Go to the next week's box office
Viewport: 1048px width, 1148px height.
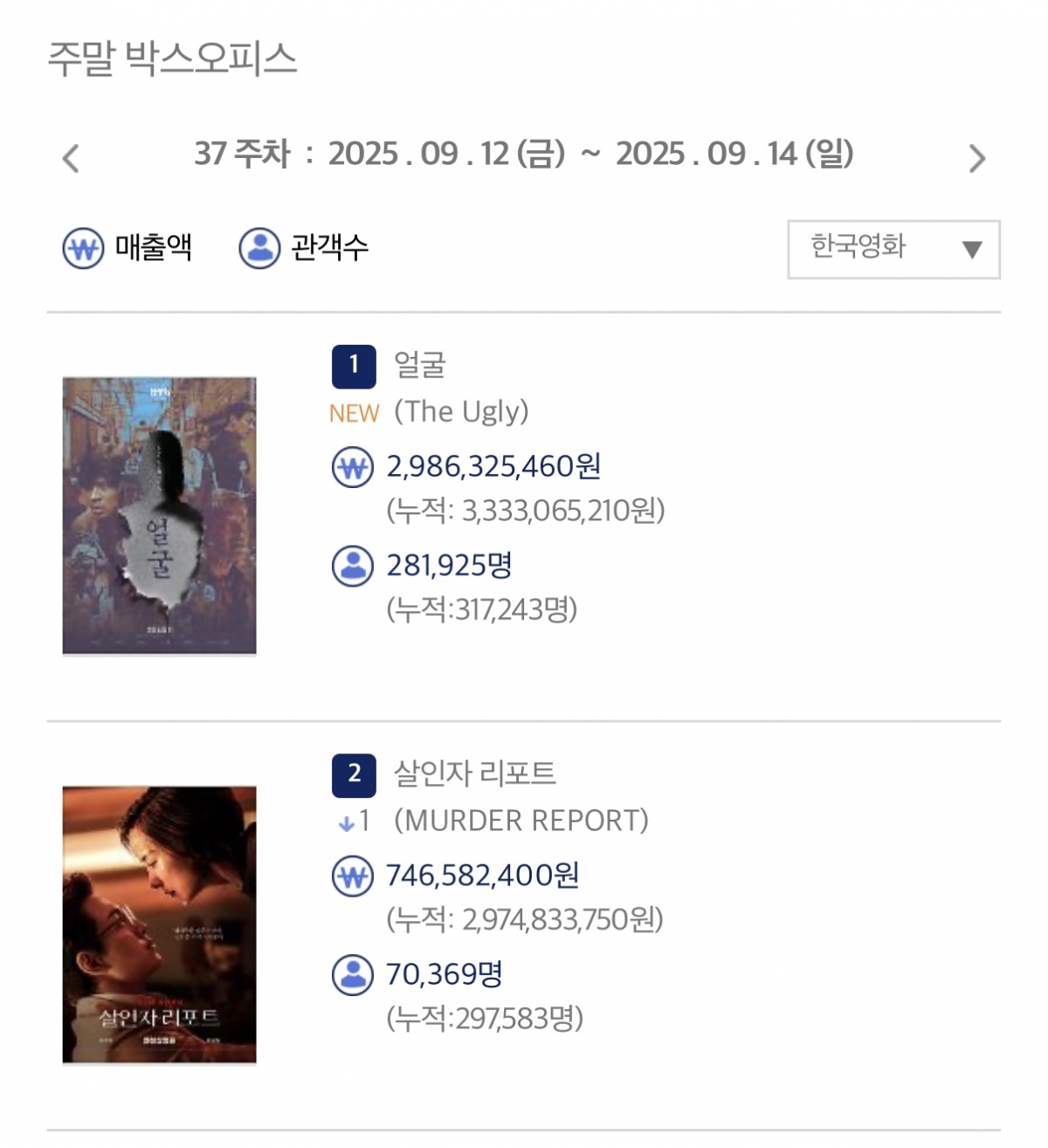pos(976,158)
